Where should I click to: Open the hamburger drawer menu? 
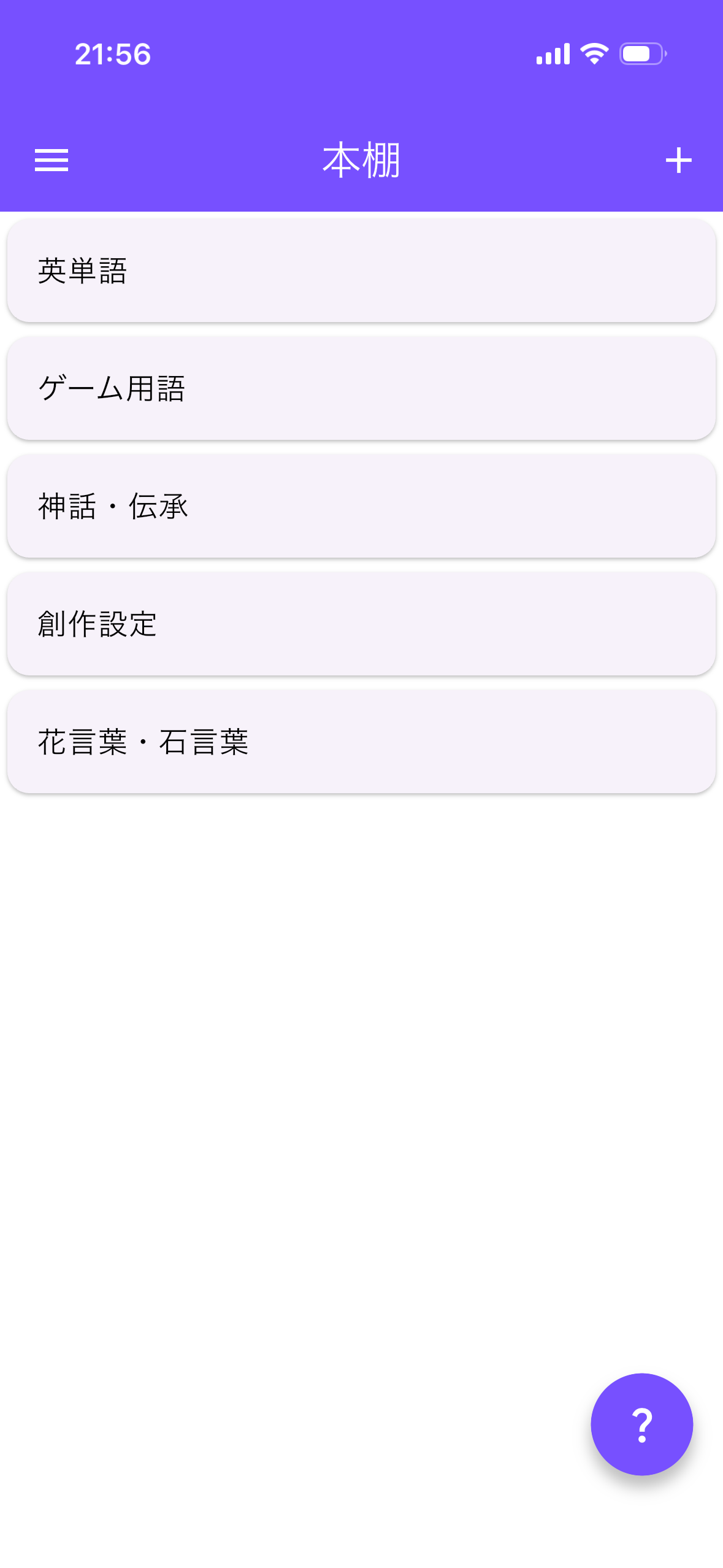52,160
